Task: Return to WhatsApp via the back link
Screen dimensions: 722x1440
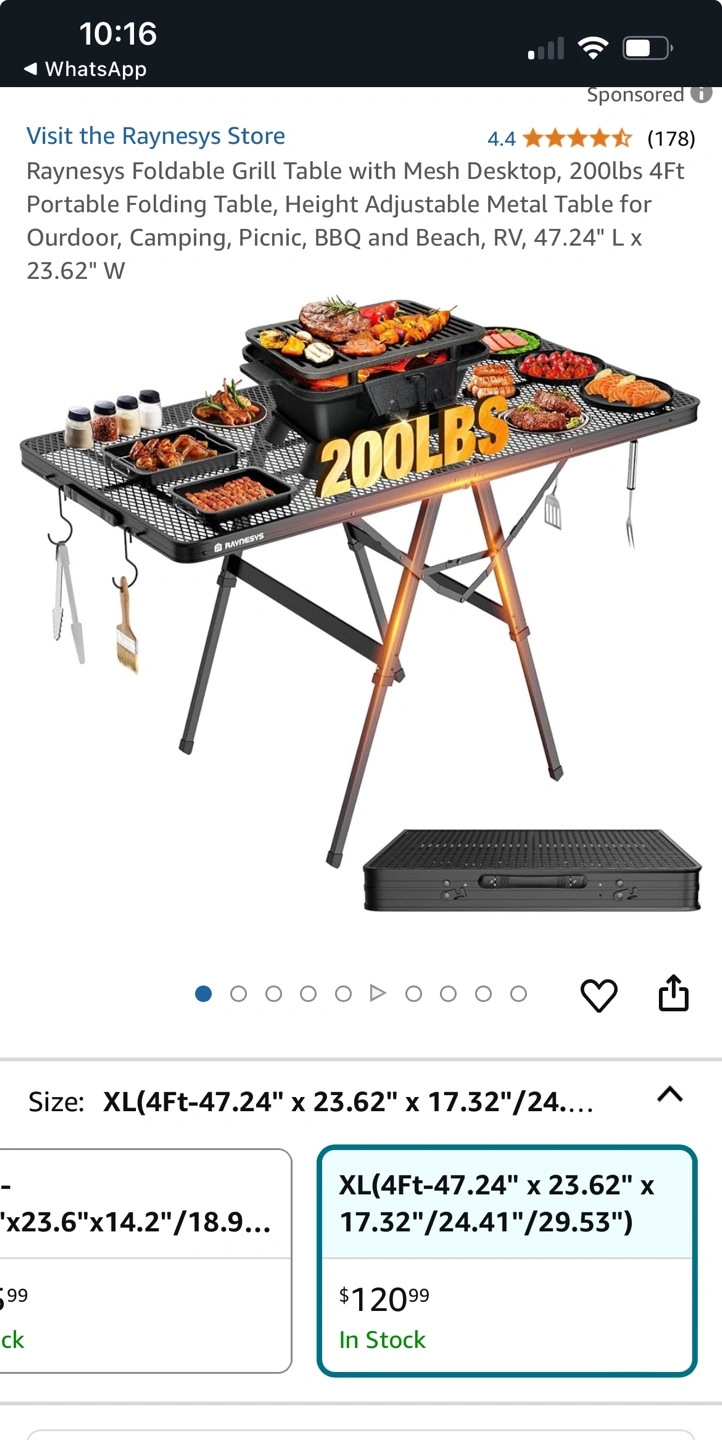Action: (x=85, y=69)
